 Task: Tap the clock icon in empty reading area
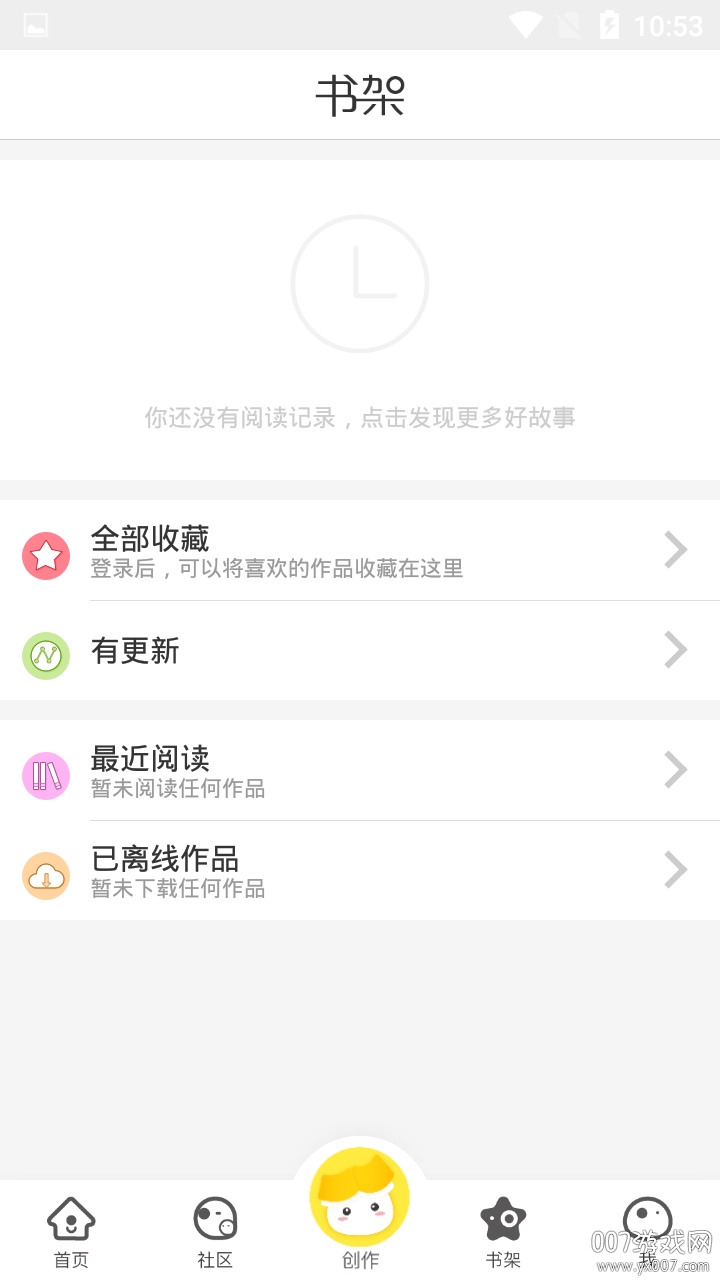pyautogui.click(x=360, y=283)
